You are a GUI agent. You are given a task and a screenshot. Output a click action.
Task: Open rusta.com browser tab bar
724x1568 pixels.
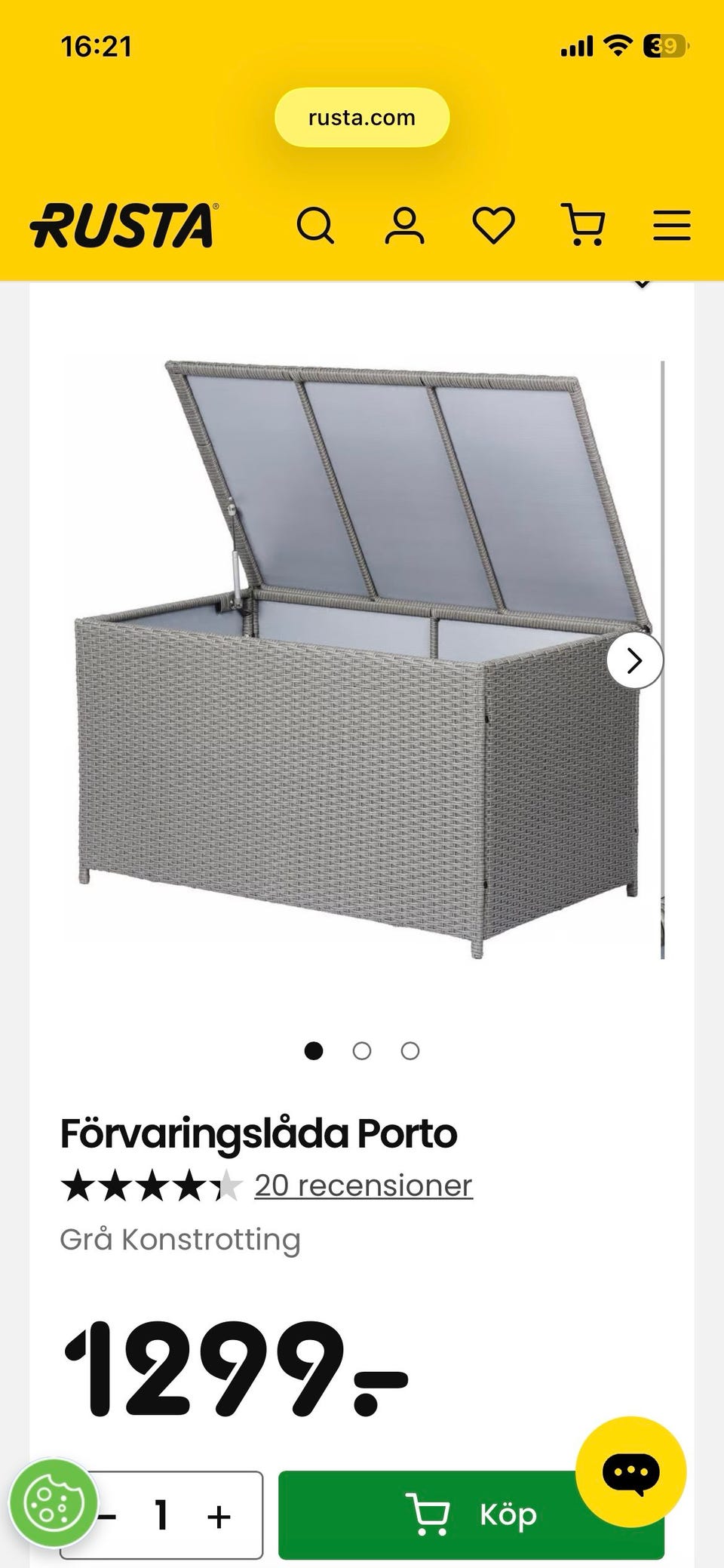click(x=362, y=117)
